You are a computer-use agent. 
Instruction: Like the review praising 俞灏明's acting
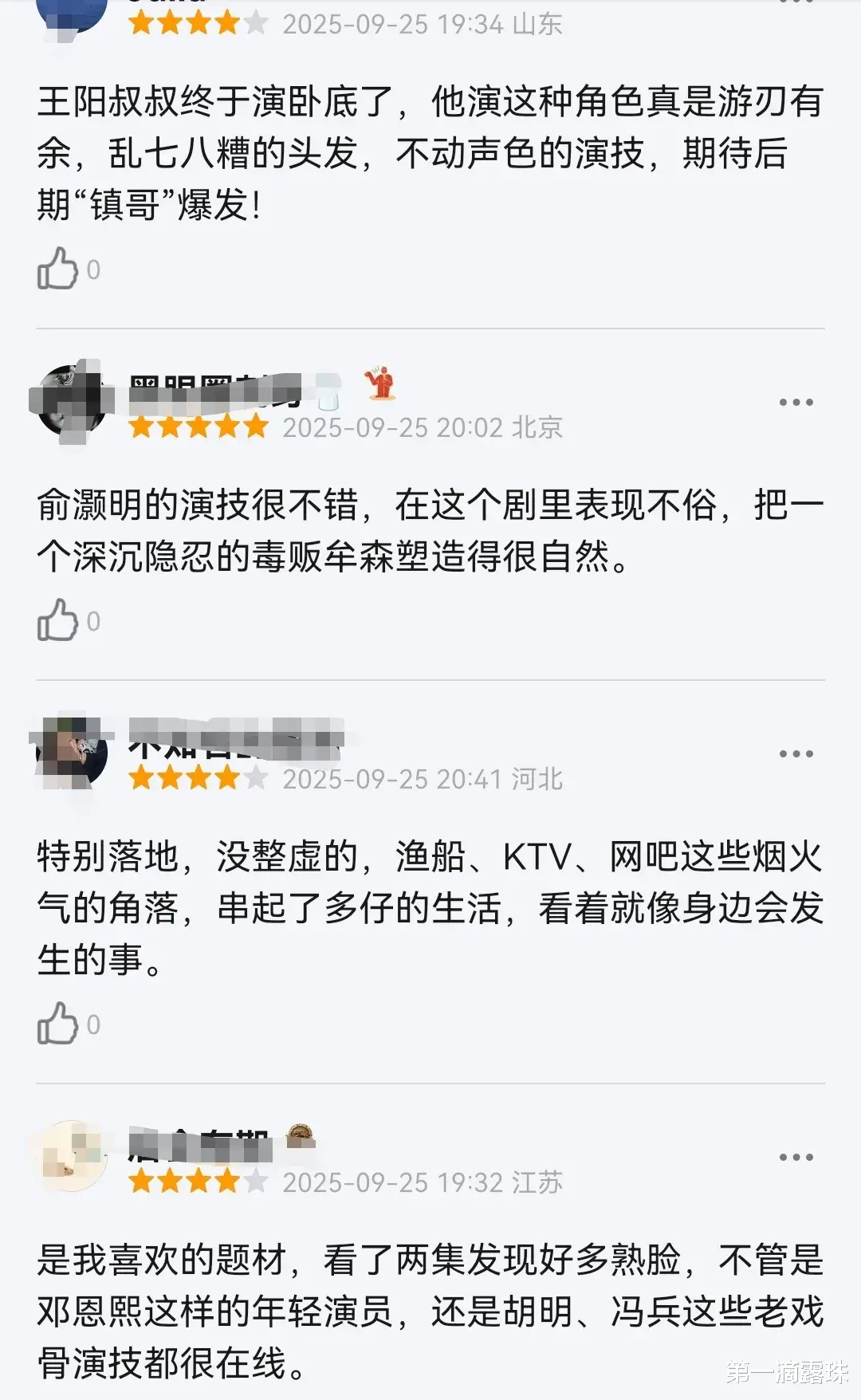point(57,620)
